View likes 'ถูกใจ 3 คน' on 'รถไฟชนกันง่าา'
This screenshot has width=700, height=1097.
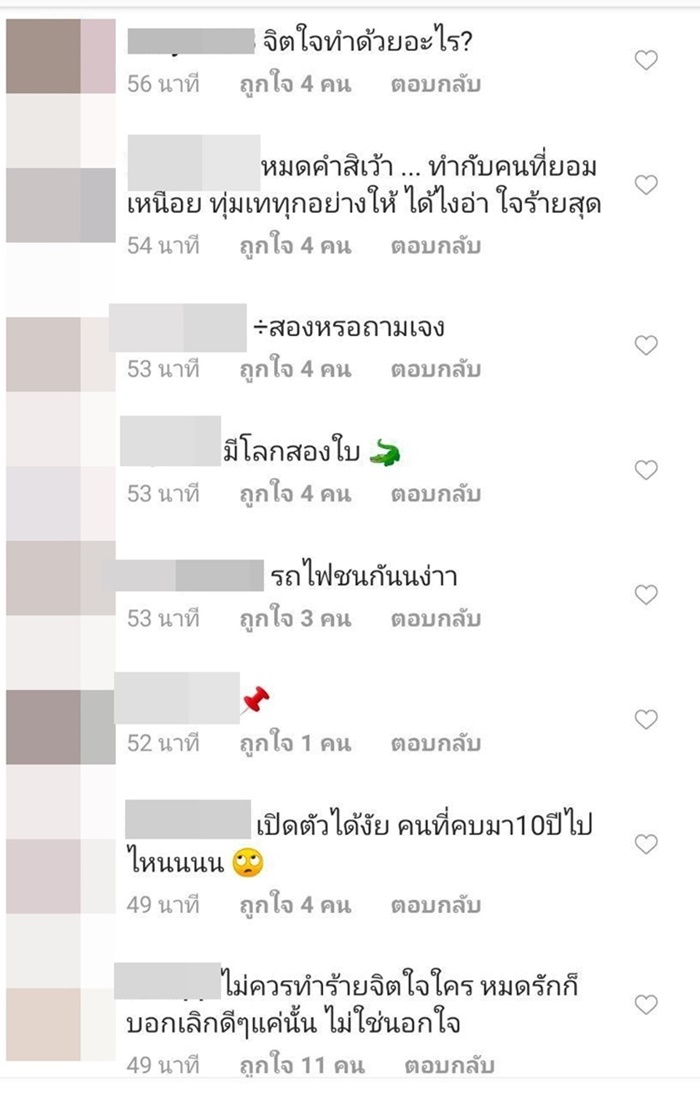[x=295, y=619]
